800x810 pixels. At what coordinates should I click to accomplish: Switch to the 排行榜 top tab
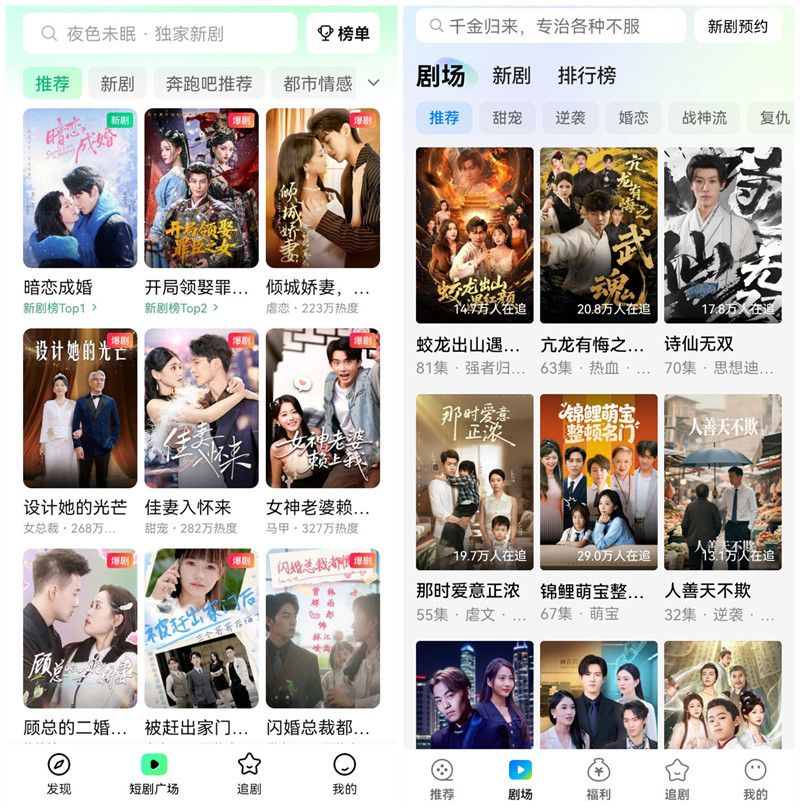coord(587,75)
